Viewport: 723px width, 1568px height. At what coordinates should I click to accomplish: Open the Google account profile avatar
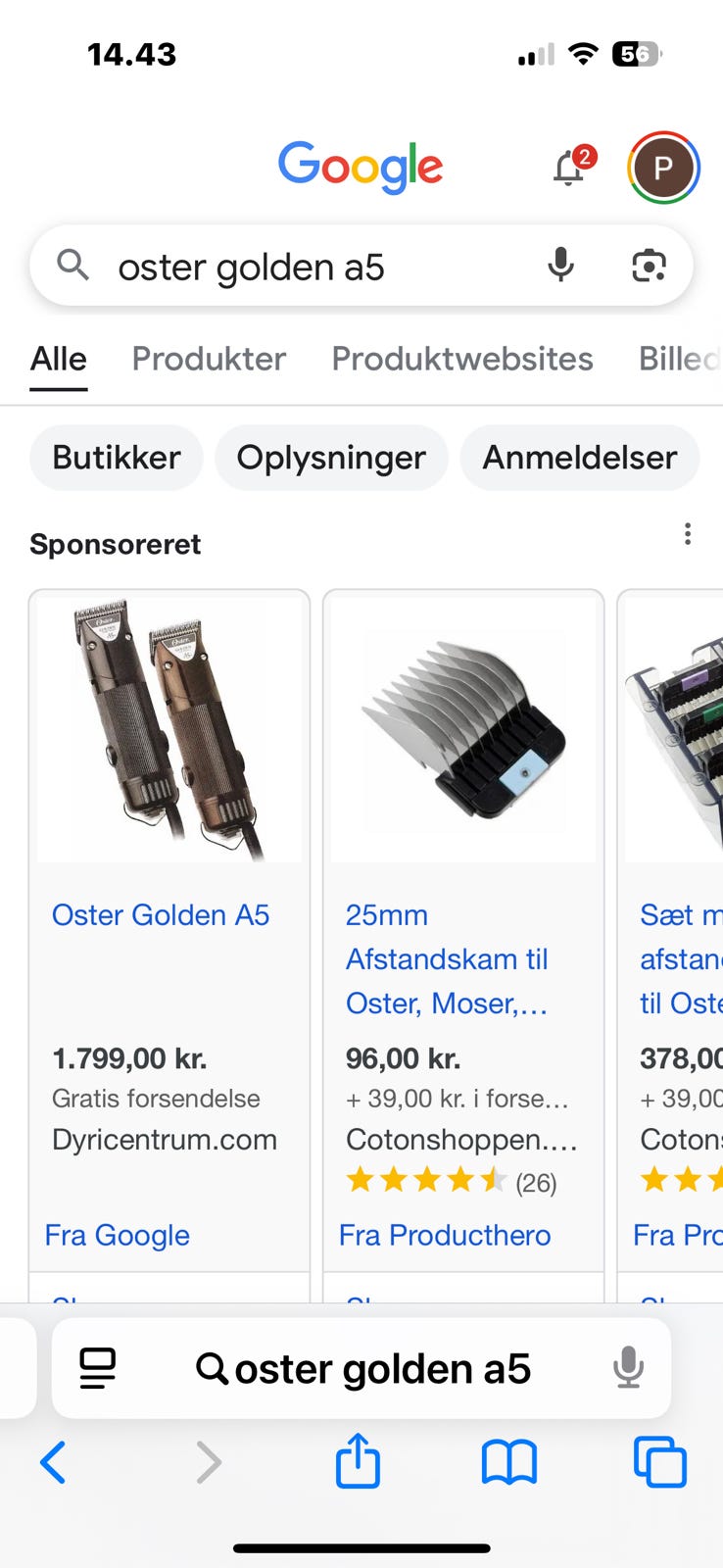click(663, 167)
